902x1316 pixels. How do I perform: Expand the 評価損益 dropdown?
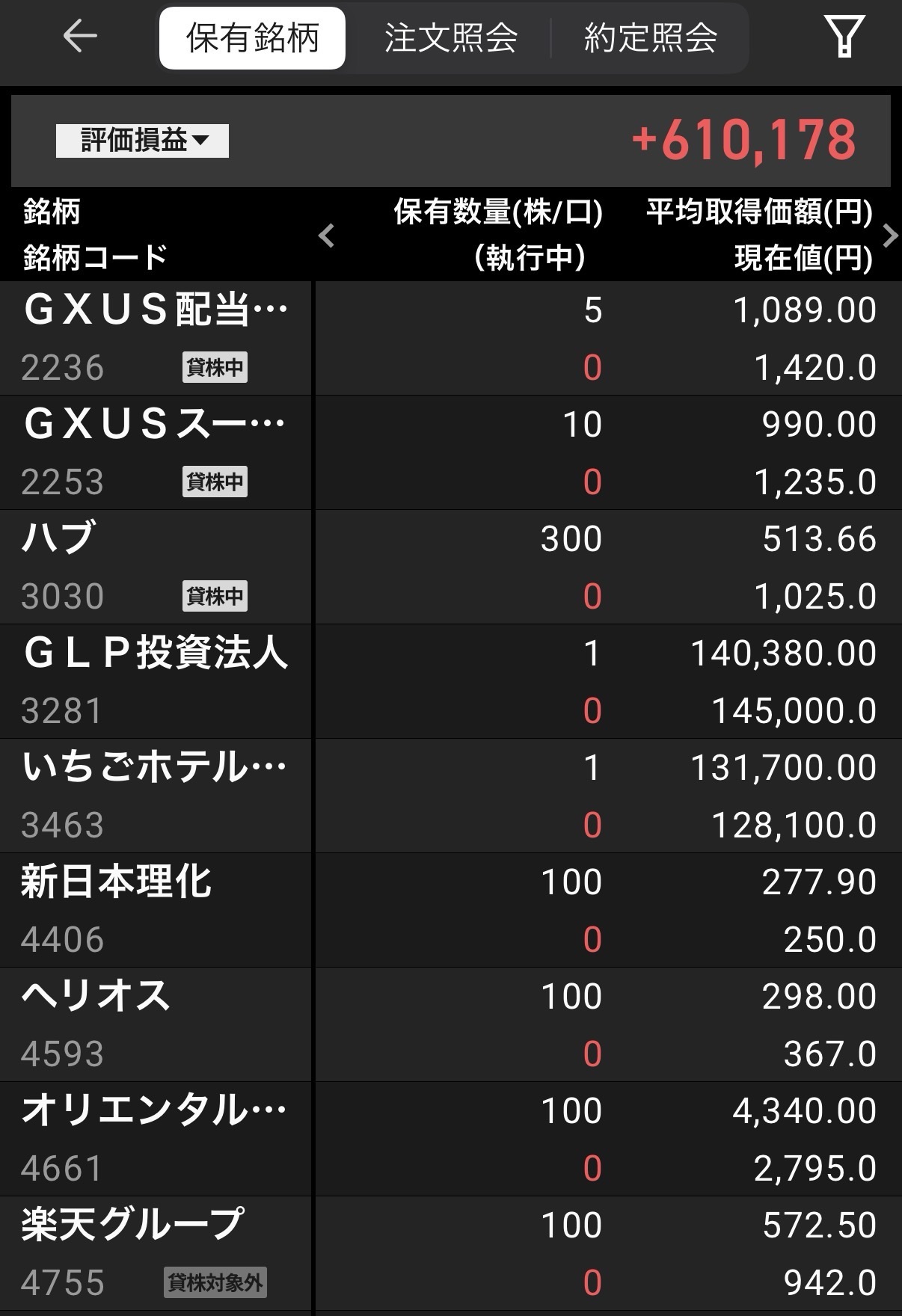[x=142, y=141]
